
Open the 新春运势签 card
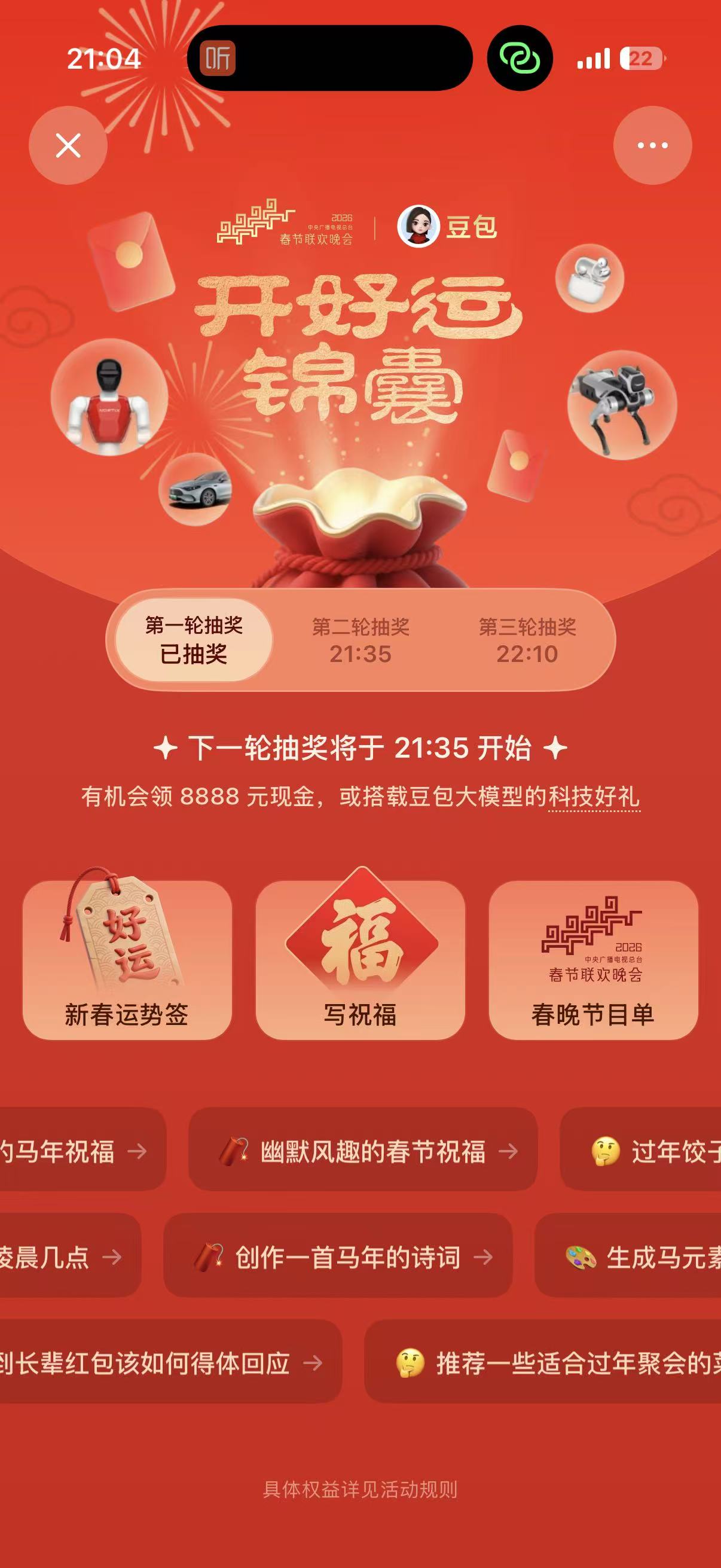(127, 960)
